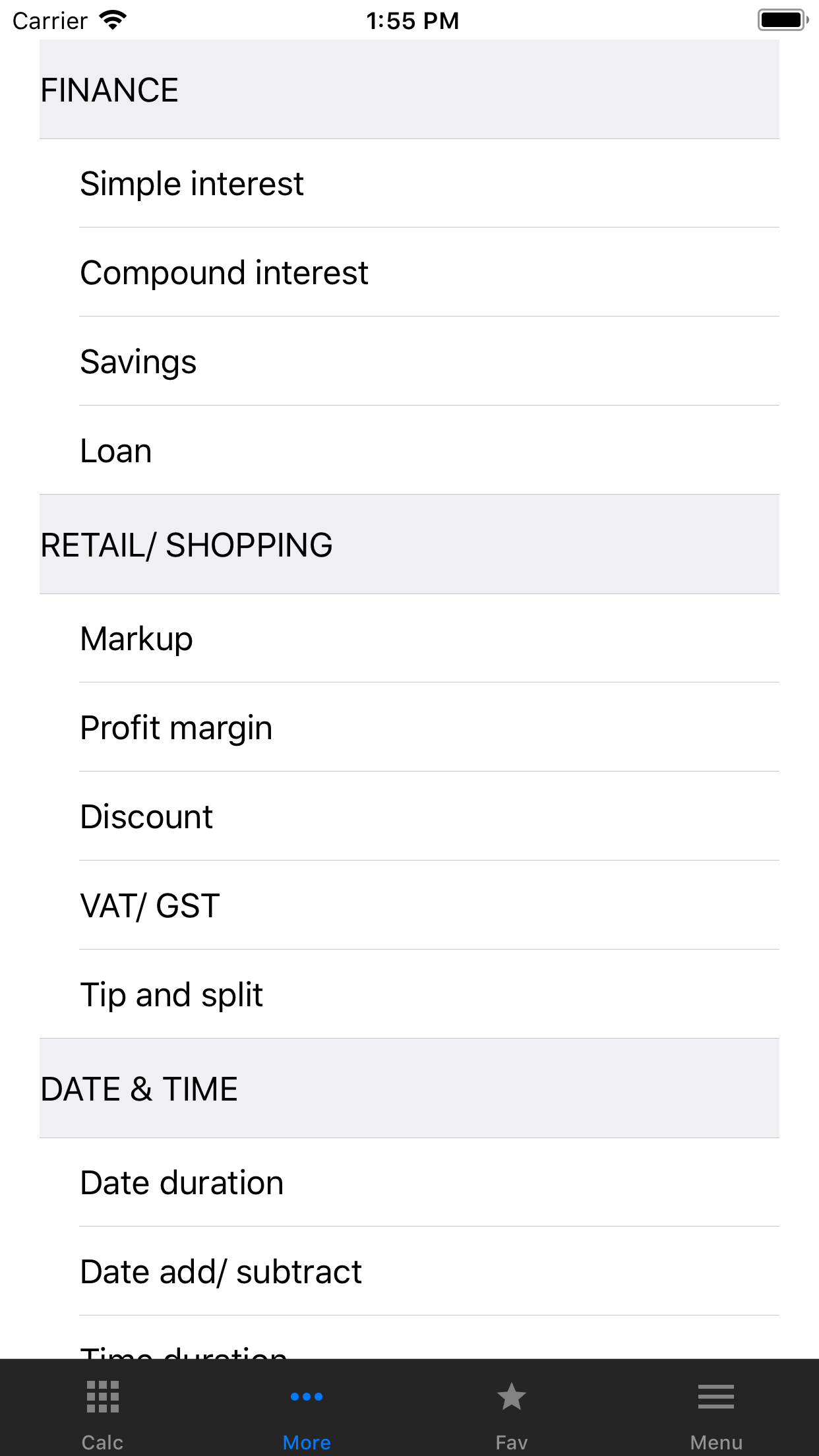
Task: Select Tip and split
Action: tap(171, 994)
